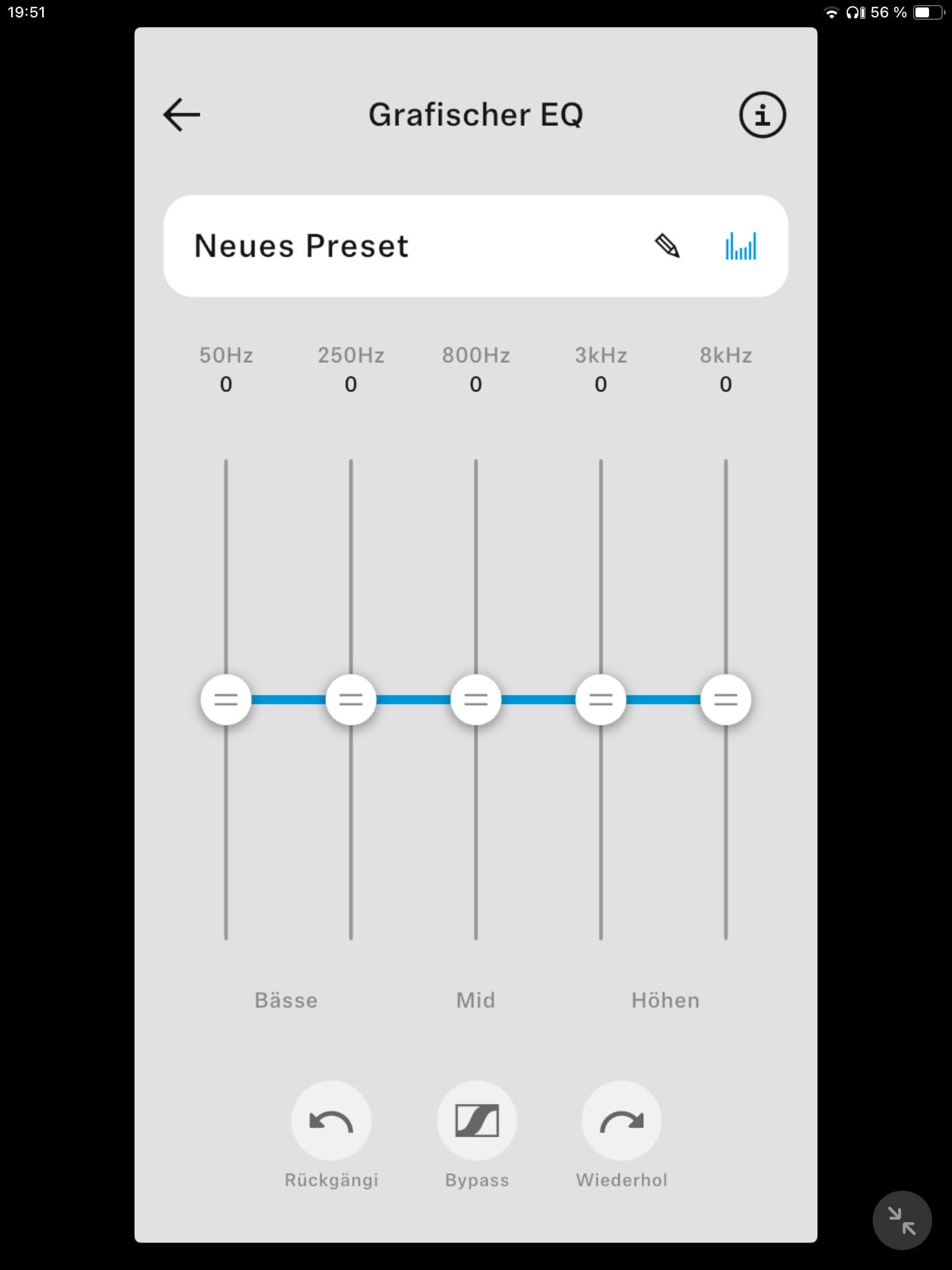
Task: Edit the Neues Preset name with pencil
Action: pyautogui.click(x=668, y=246)
